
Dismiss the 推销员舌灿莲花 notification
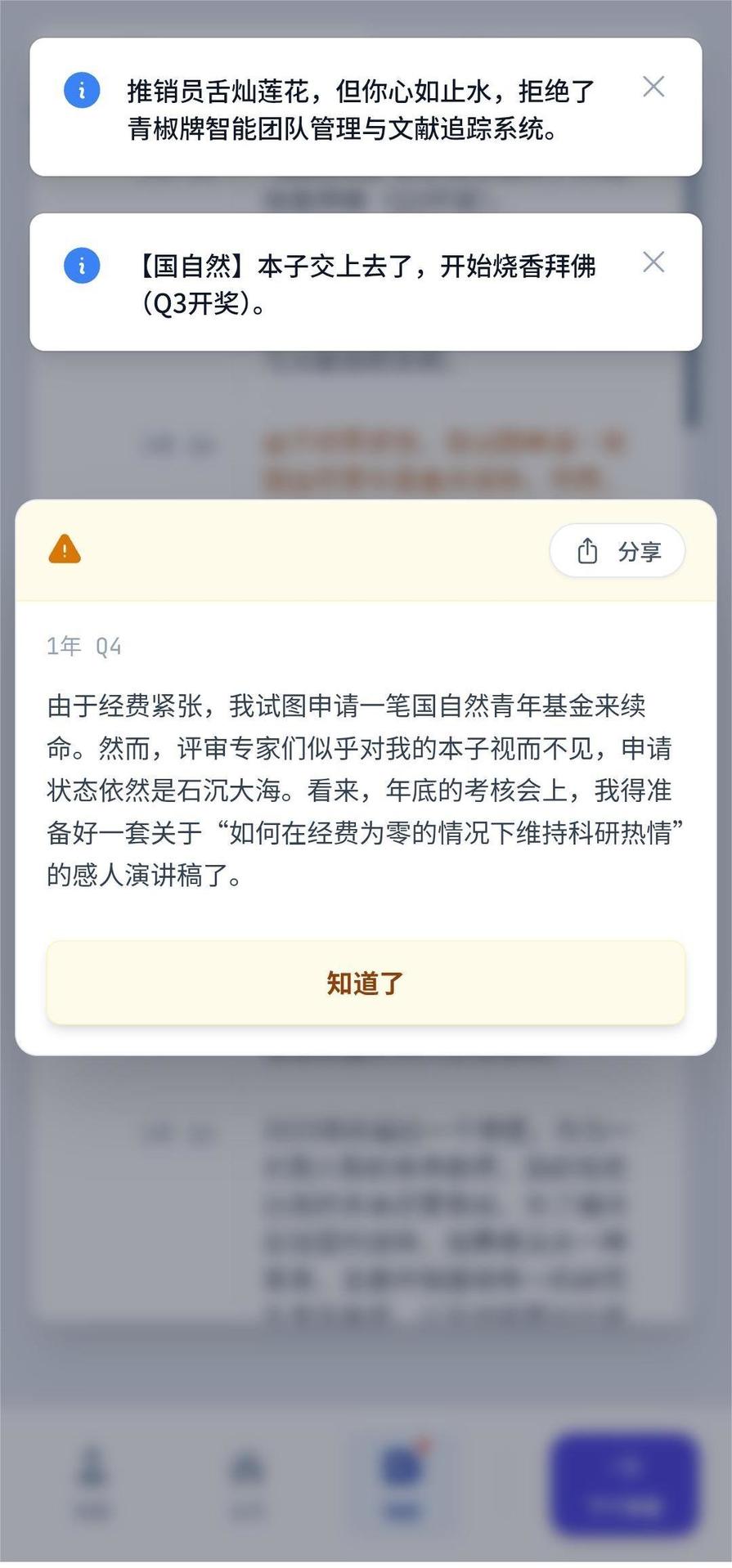tap(653, 87)
